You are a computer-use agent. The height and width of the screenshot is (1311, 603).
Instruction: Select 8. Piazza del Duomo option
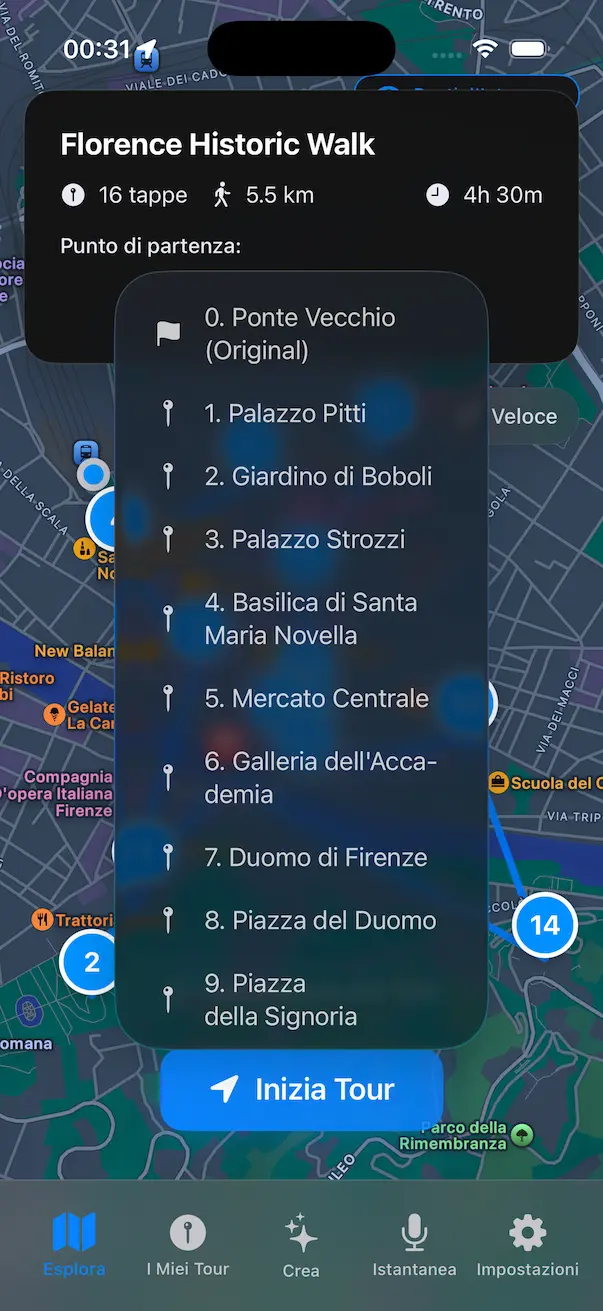(x=300, y=920)
